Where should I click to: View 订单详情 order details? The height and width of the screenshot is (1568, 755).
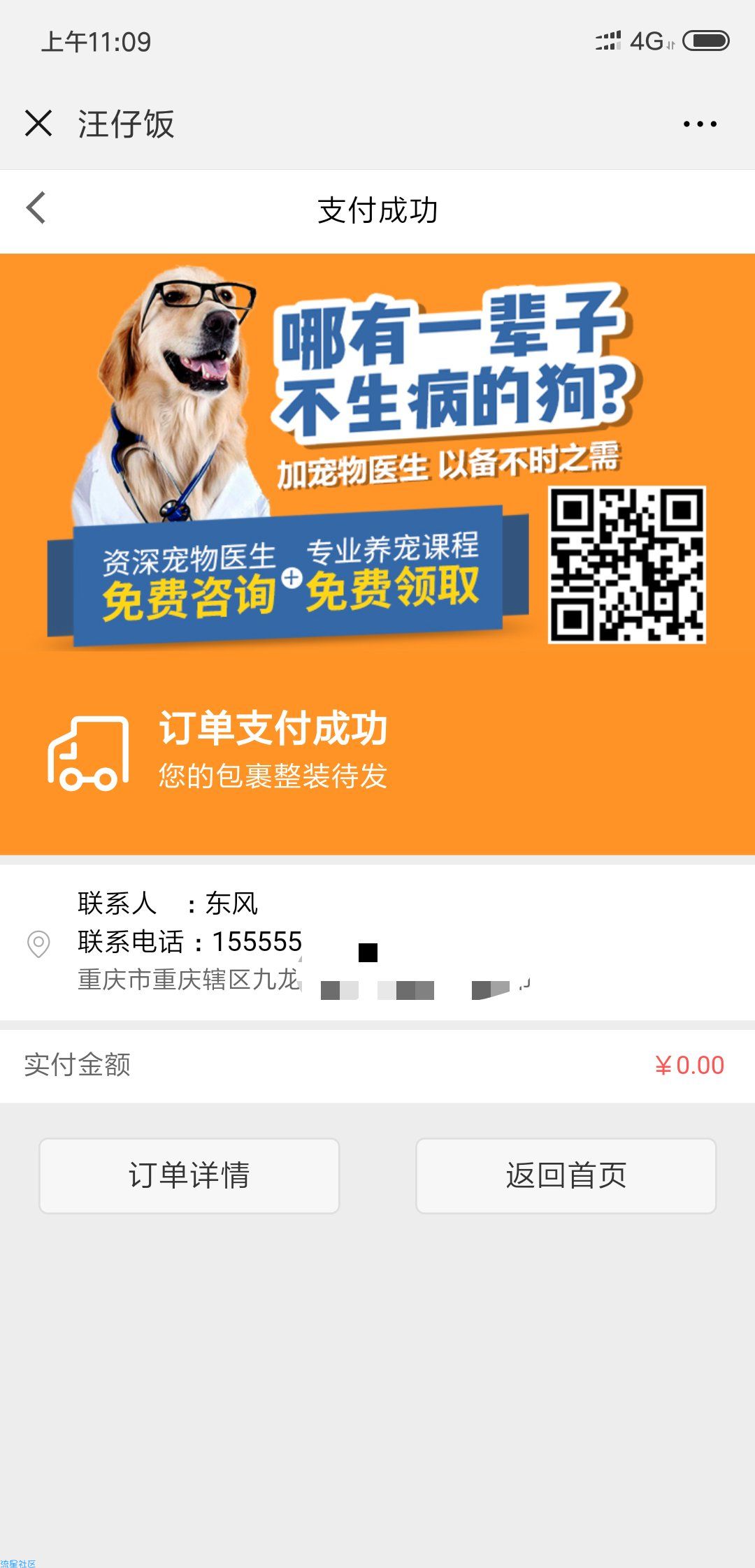click(x=189, y=1175)
